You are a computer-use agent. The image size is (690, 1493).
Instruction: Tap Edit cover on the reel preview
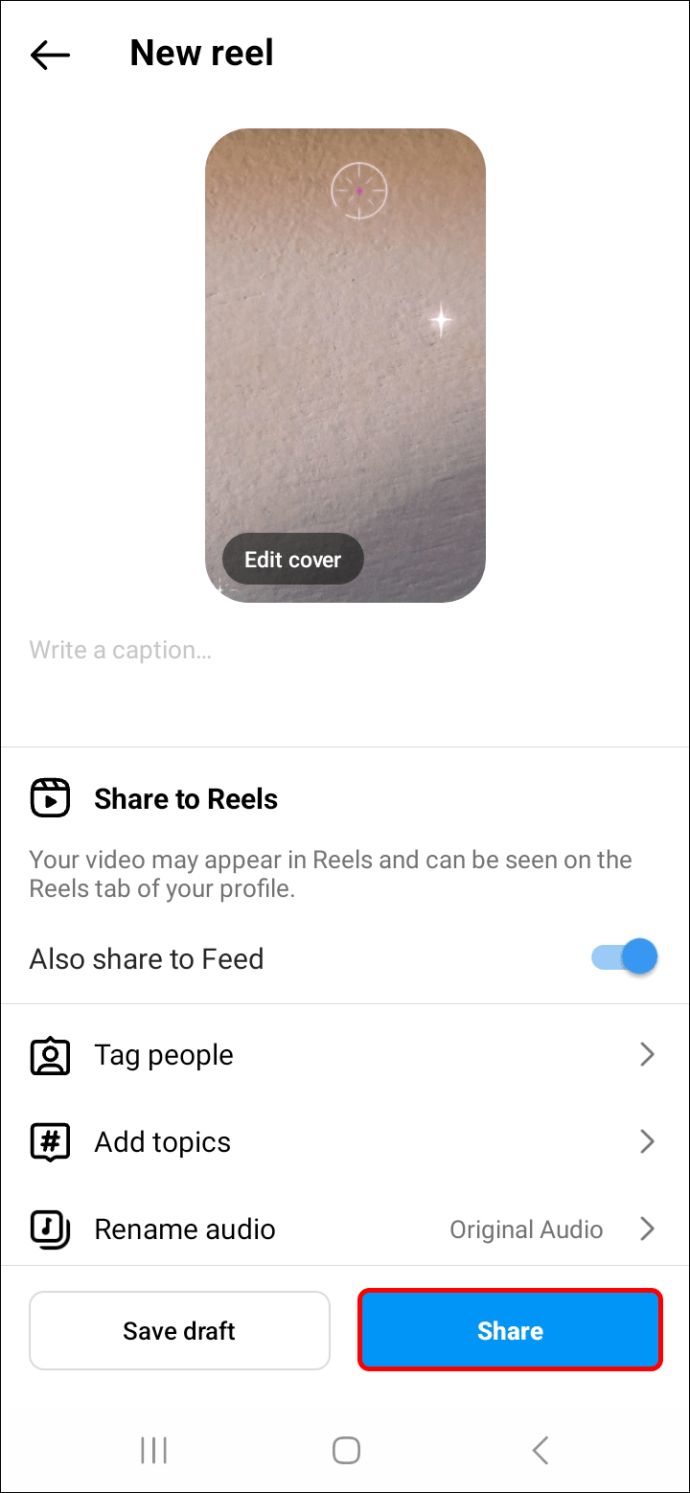(x=292, y=560)
